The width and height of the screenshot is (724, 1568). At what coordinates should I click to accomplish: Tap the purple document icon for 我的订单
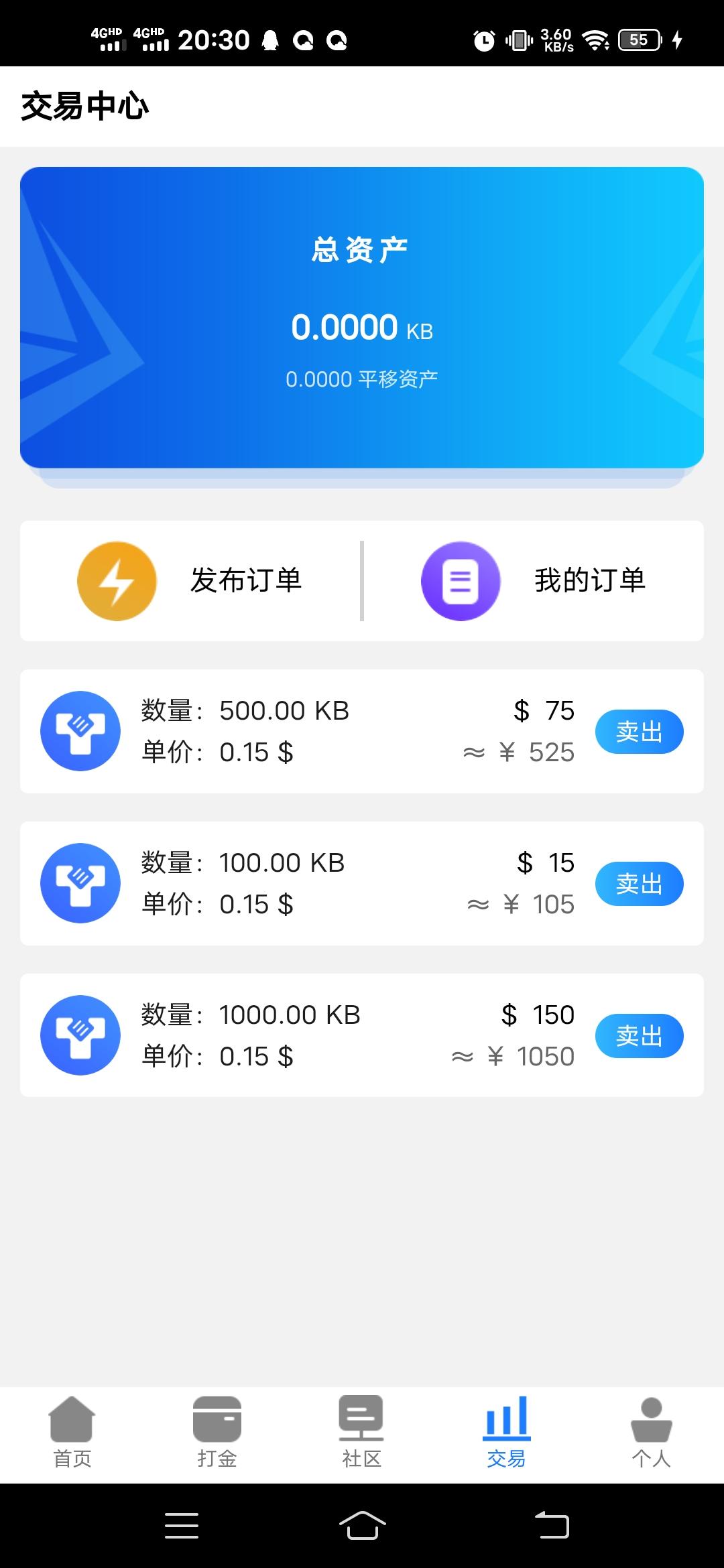(x=461, y=580)
